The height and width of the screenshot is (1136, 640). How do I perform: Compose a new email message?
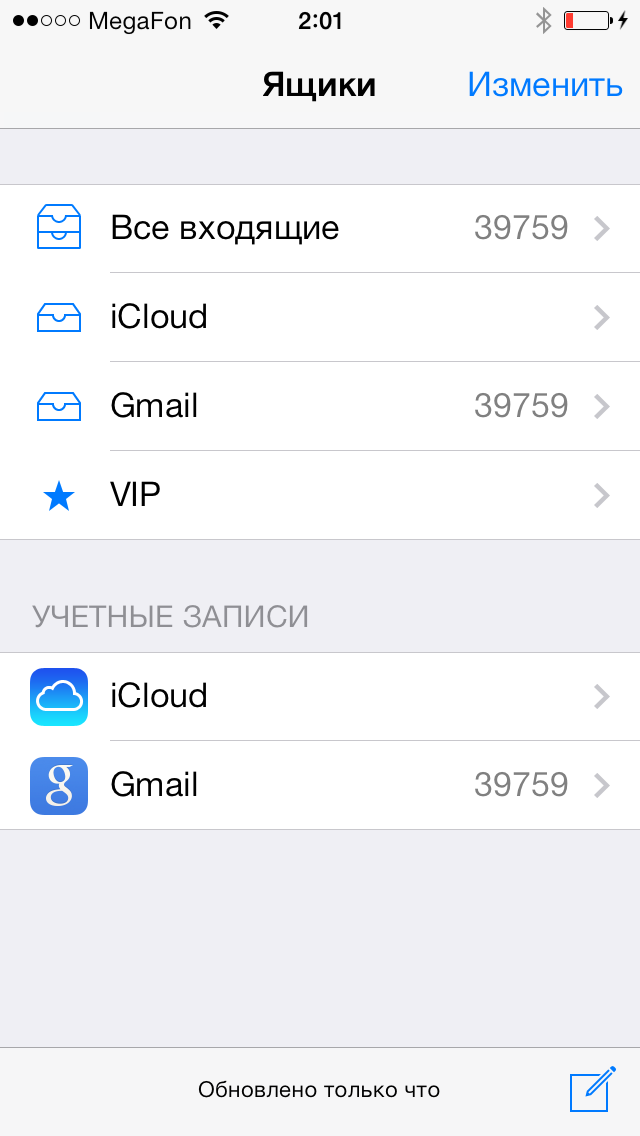590,1090
